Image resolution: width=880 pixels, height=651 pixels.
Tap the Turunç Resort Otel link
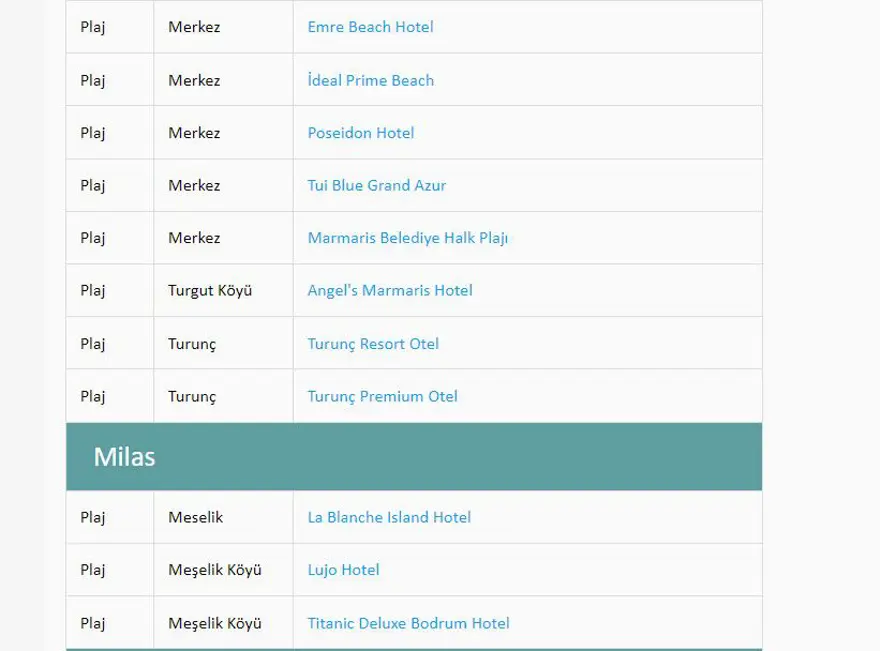[373, 343]
